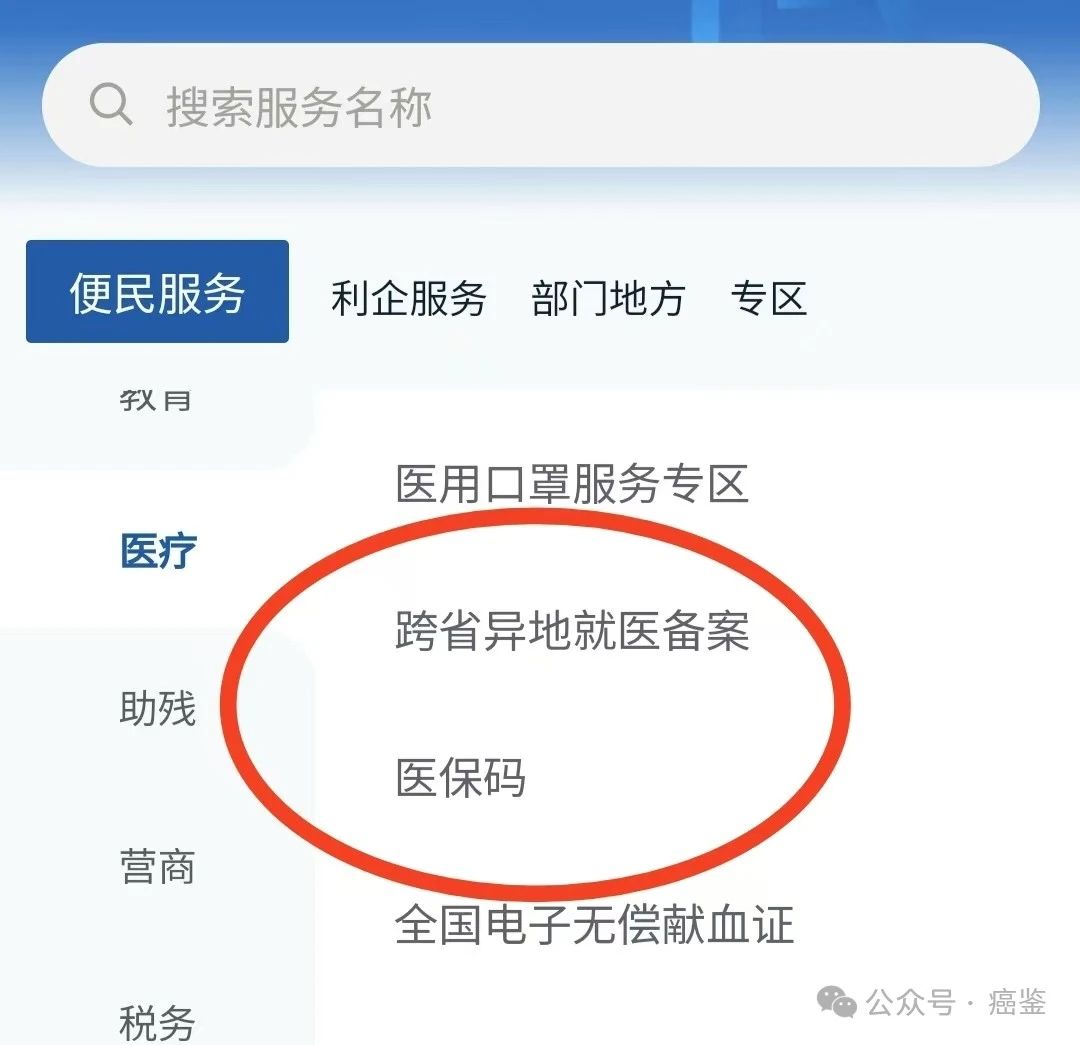Select the 医疗 category in sidebar
The image size is (1080, 1045).
158,551
